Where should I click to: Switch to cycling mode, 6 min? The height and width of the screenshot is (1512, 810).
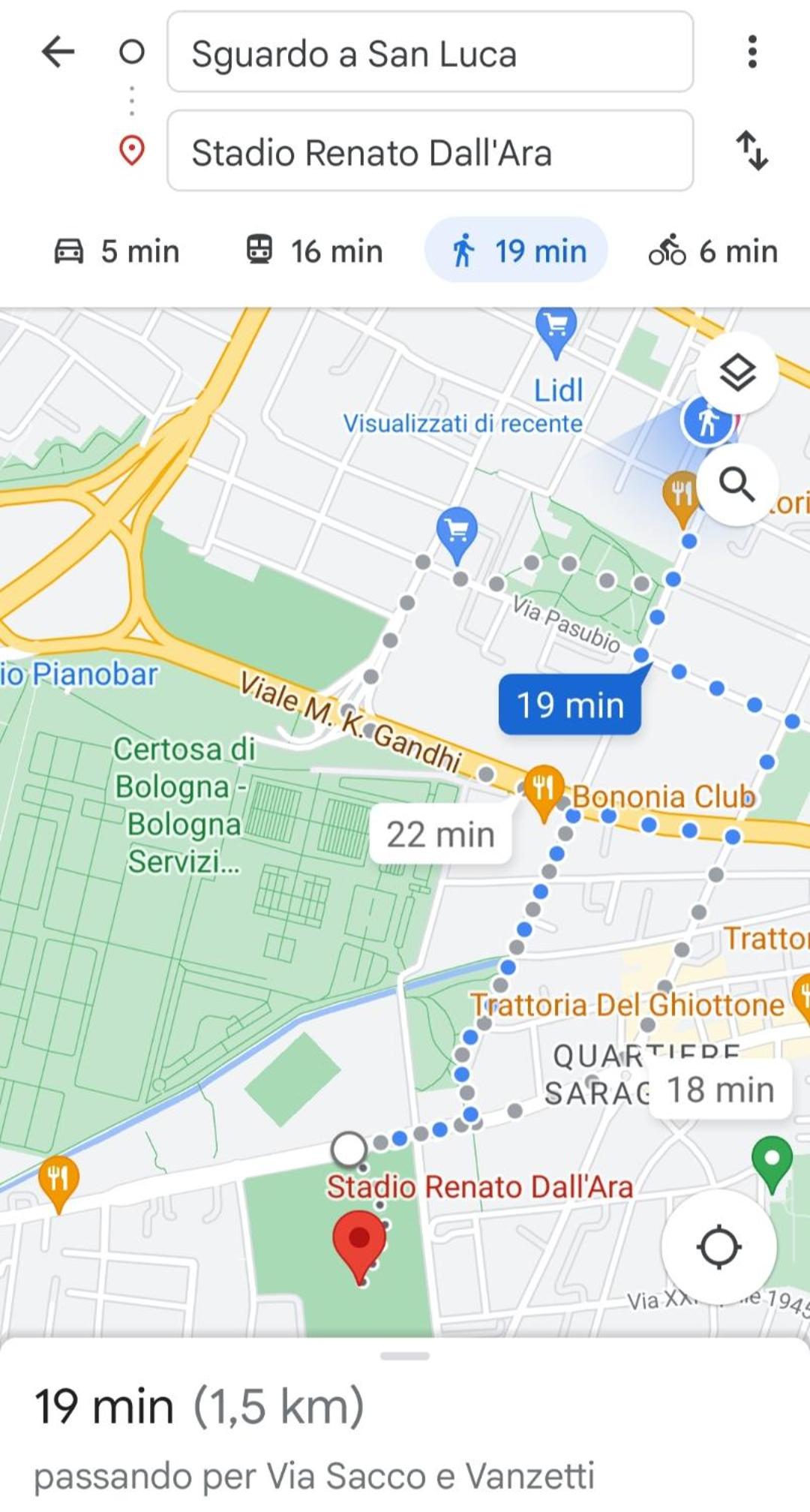(713, 251)
